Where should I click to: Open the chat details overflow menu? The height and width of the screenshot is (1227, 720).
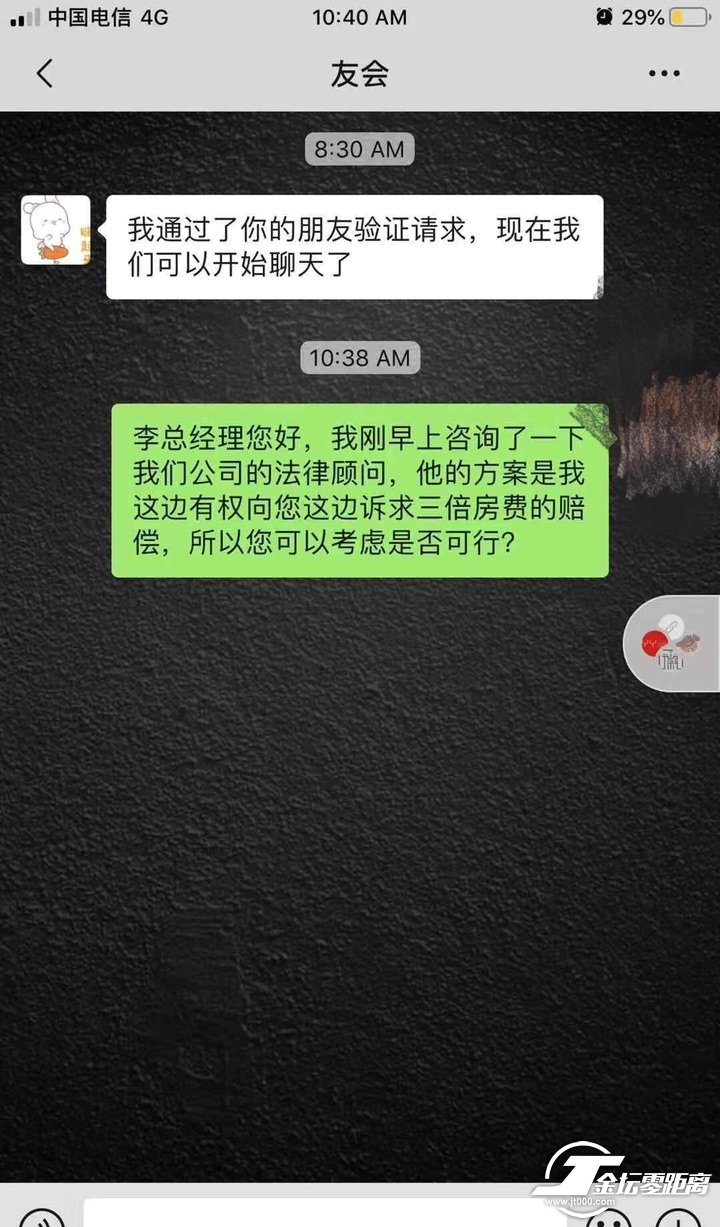point(664,74)
